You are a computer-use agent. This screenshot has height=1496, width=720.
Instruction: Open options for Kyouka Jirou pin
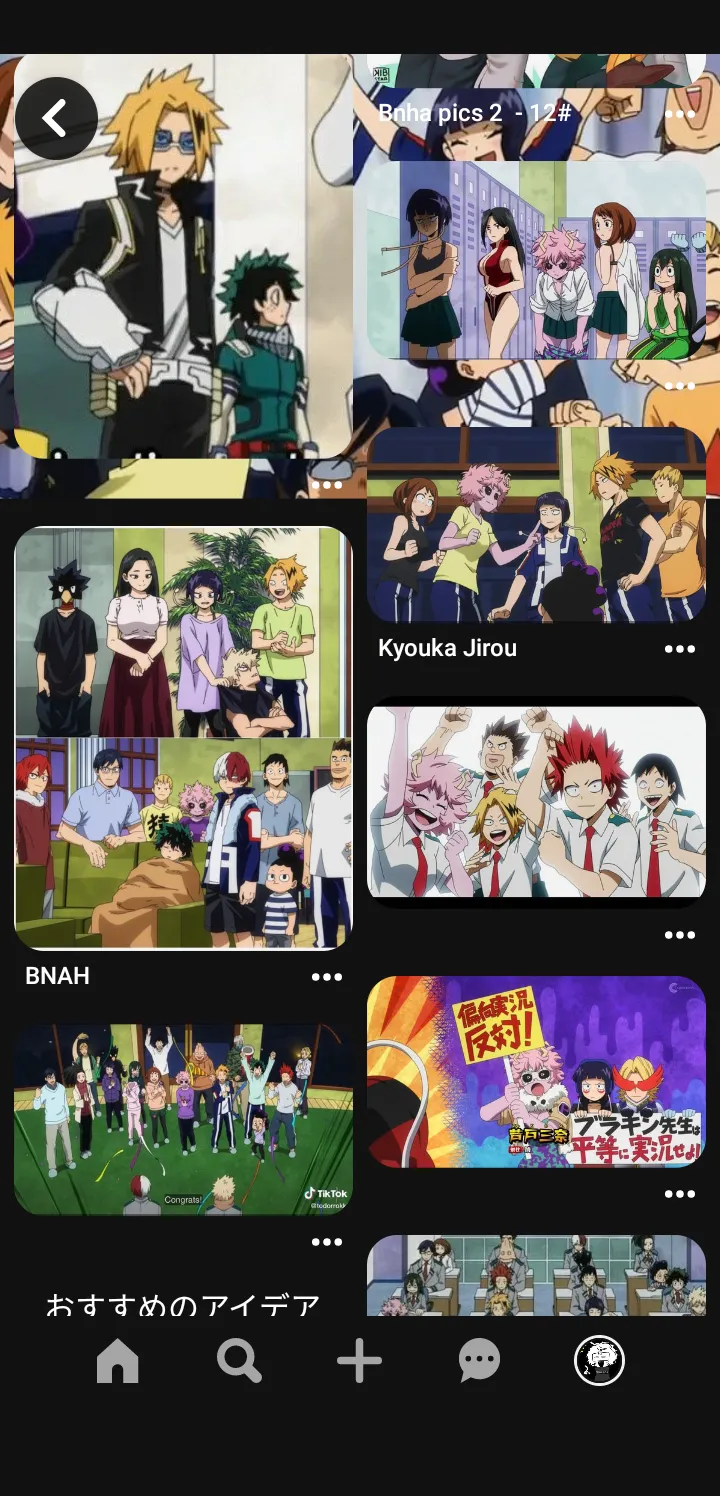680,649
